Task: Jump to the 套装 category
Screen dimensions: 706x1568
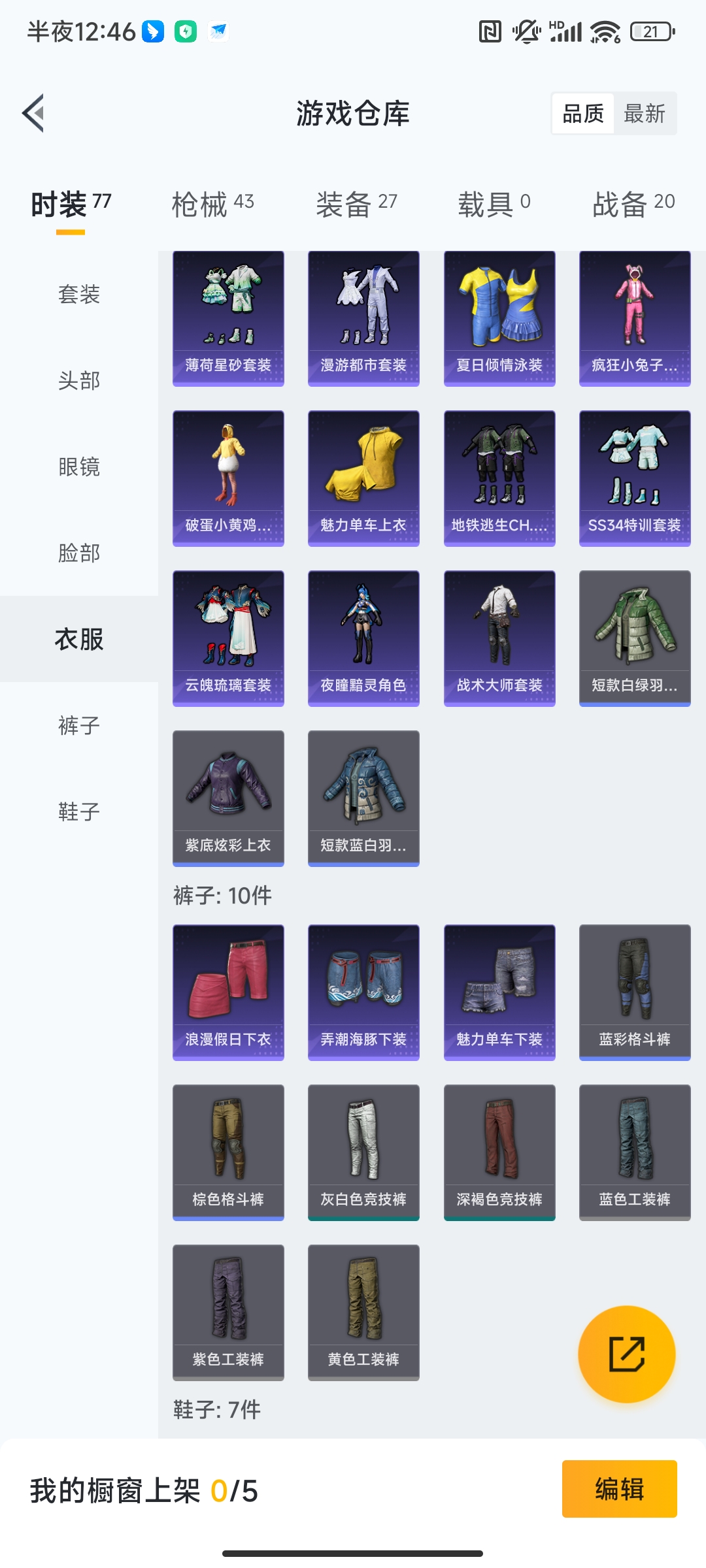Action: point(79,294)
